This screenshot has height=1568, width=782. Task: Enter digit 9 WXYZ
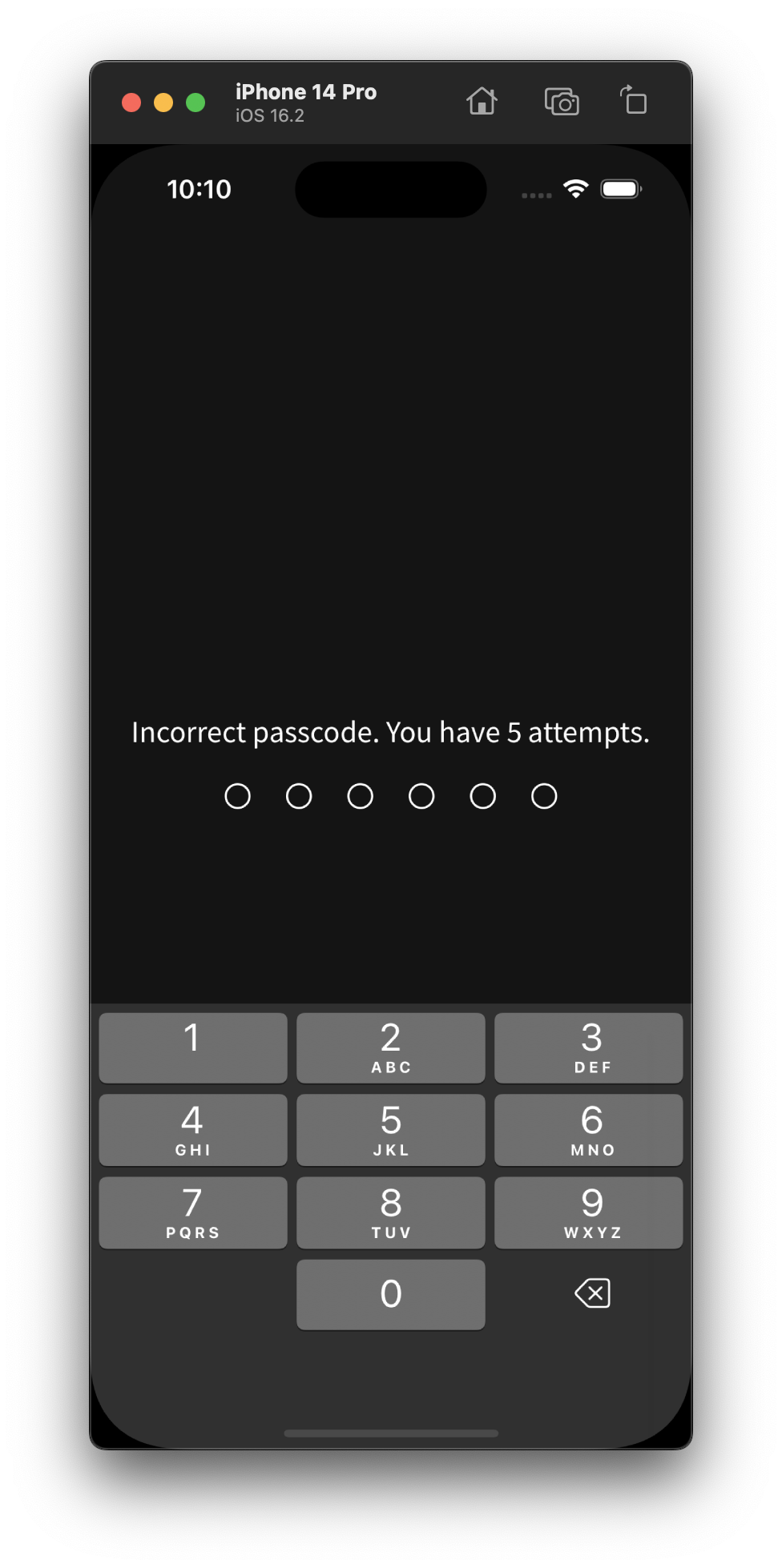589,1212
